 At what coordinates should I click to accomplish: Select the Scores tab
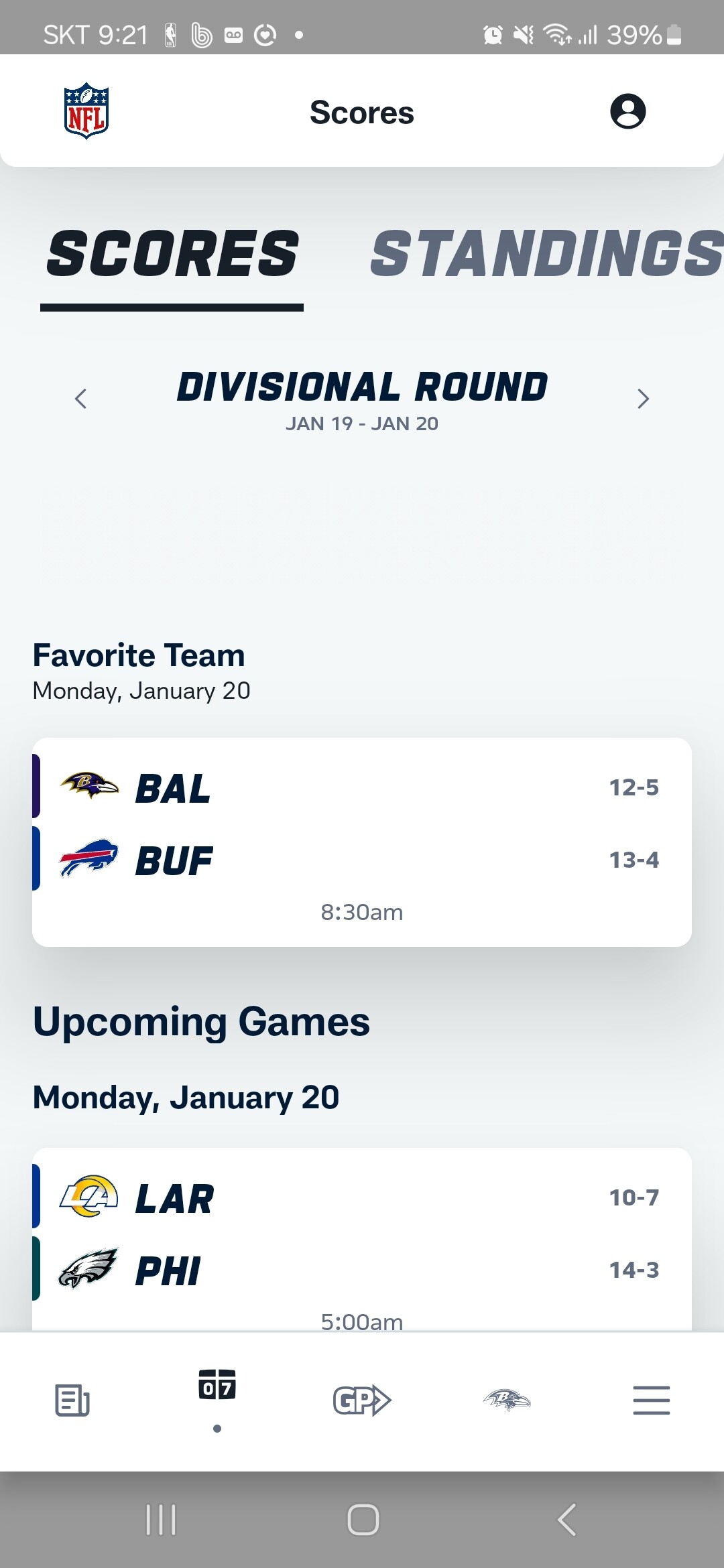click(x=172, y=254)
